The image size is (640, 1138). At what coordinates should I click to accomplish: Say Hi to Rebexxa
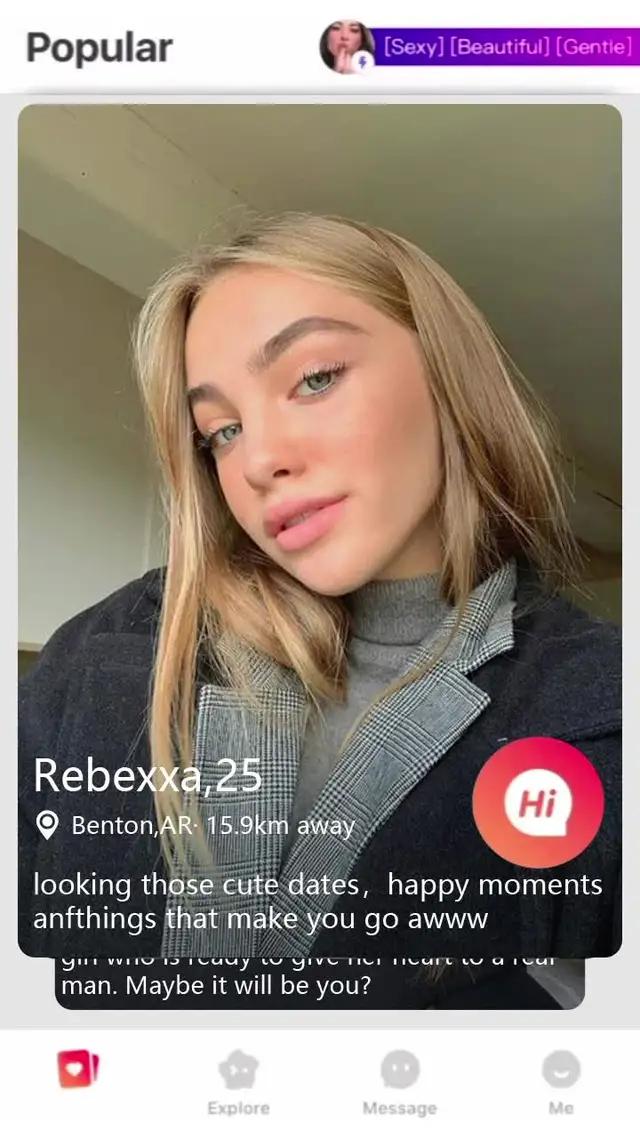point(537,802)
